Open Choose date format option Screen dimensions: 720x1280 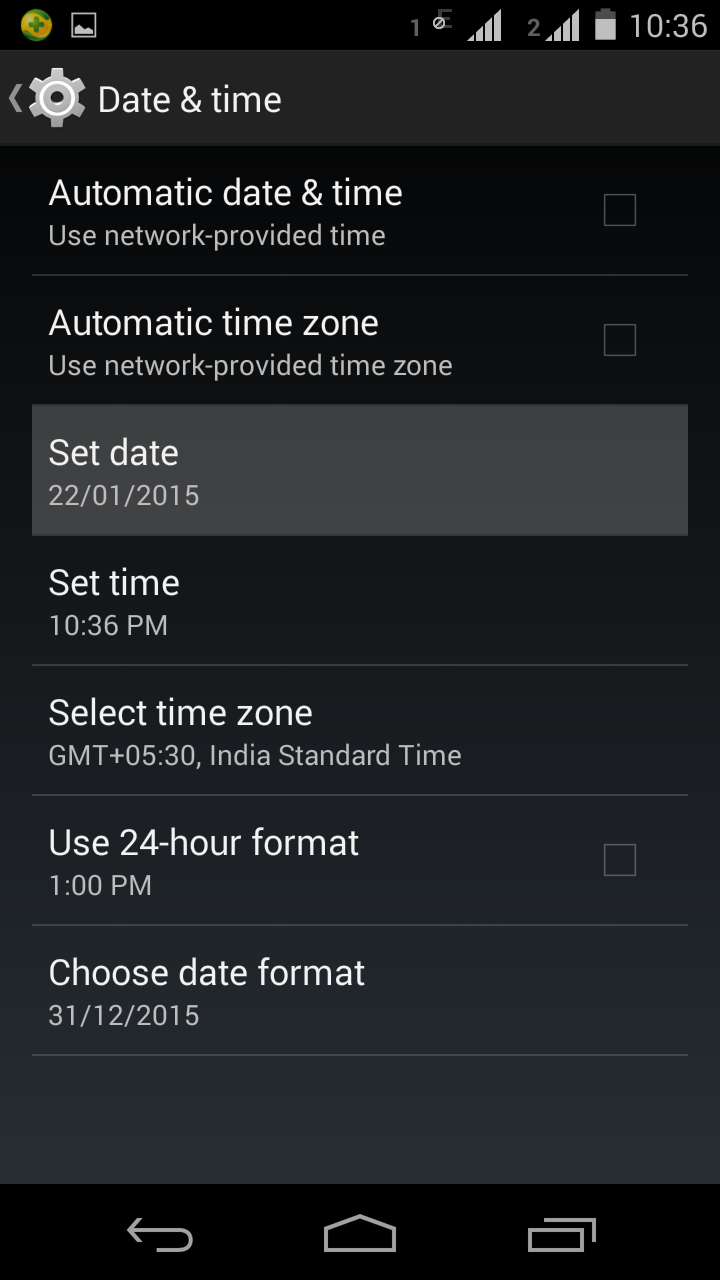click(x=360, y=991)
